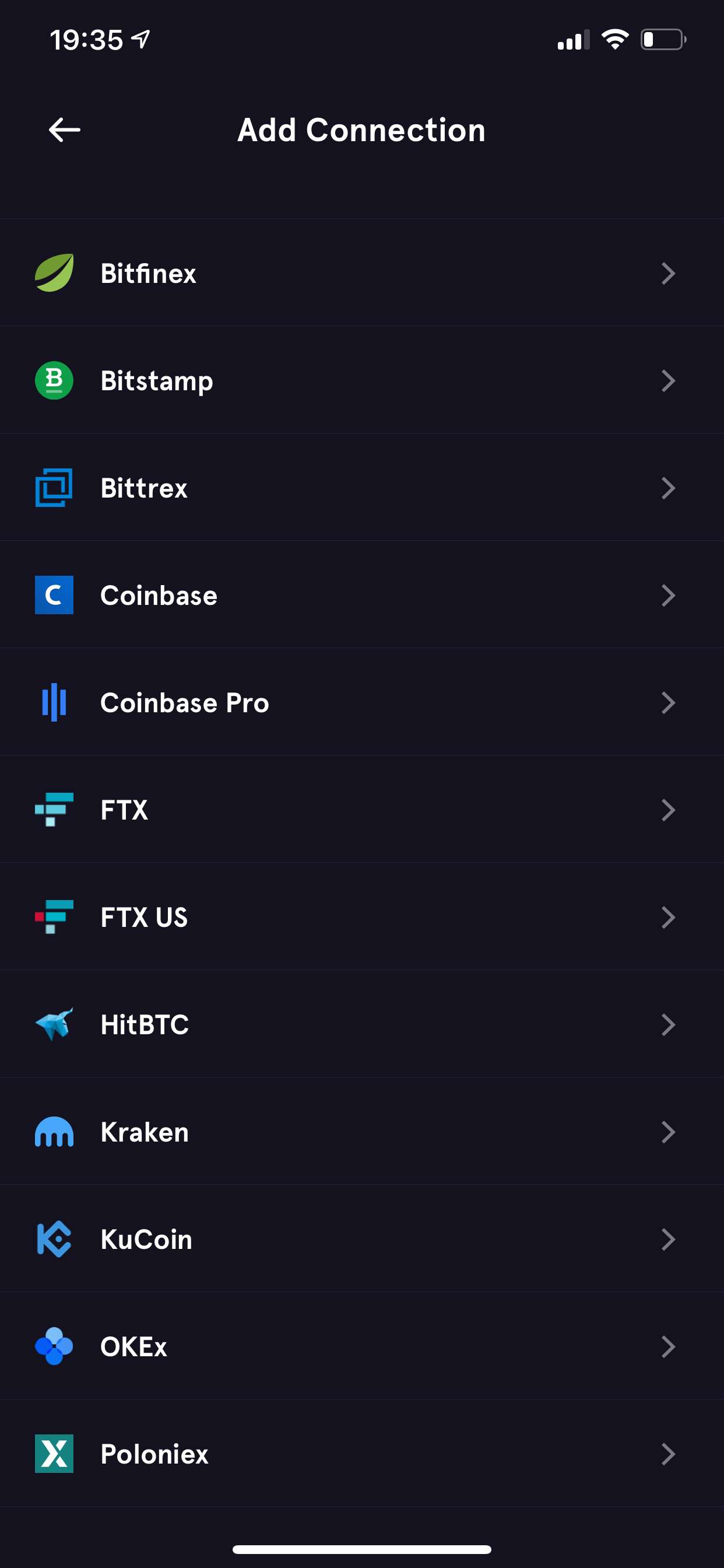Viewport: 724px width, 1568px height.
Task: Add an FTX connection
Action: click(x=362, y=810)
